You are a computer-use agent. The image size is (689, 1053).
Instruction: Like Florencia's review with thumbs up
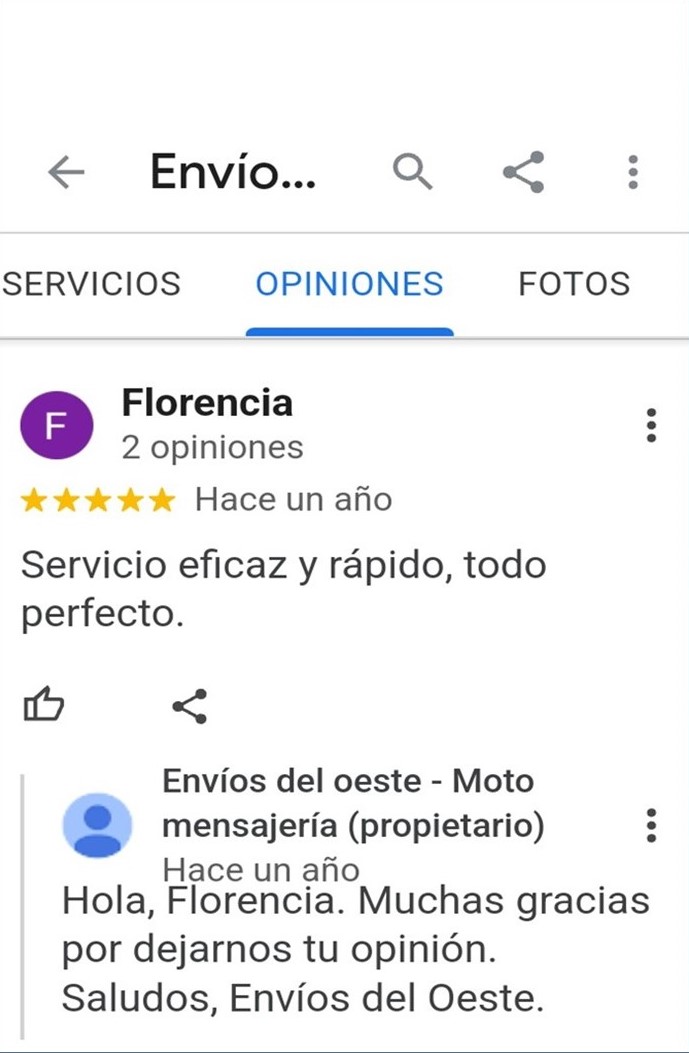tap(43, 706)
